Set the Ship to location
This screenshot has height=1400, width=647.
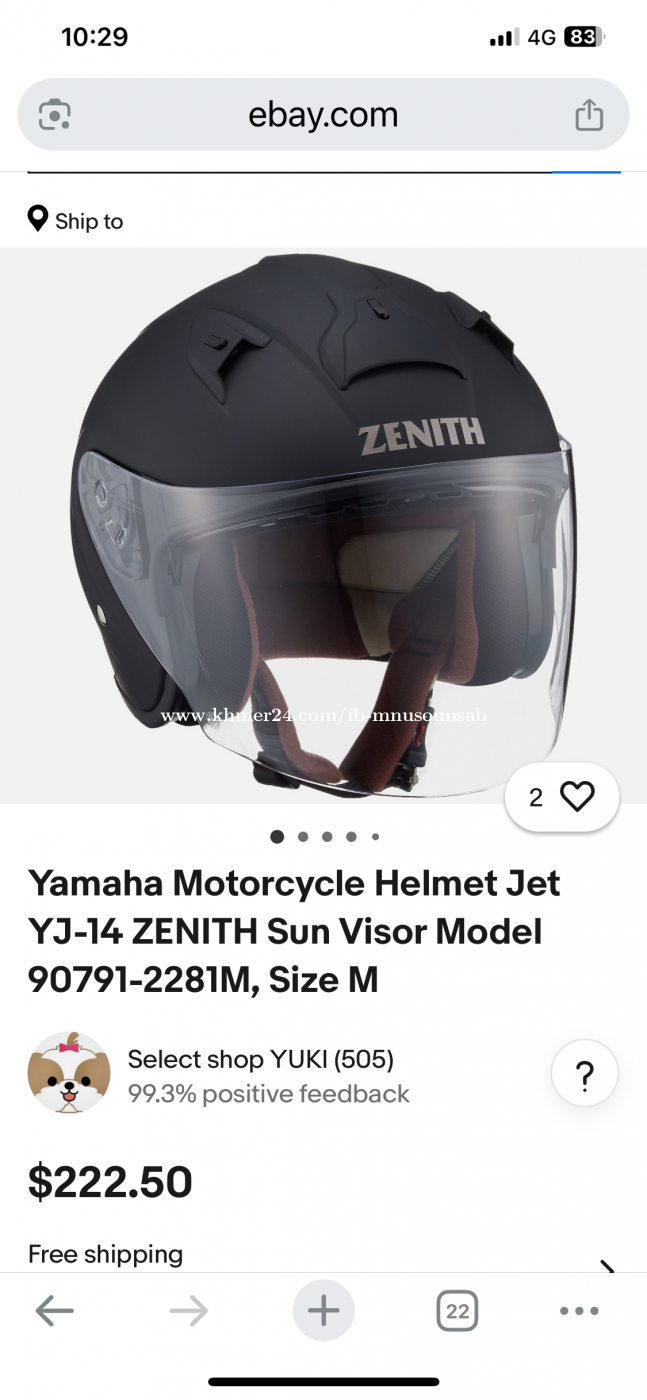[x=76, y=221]
